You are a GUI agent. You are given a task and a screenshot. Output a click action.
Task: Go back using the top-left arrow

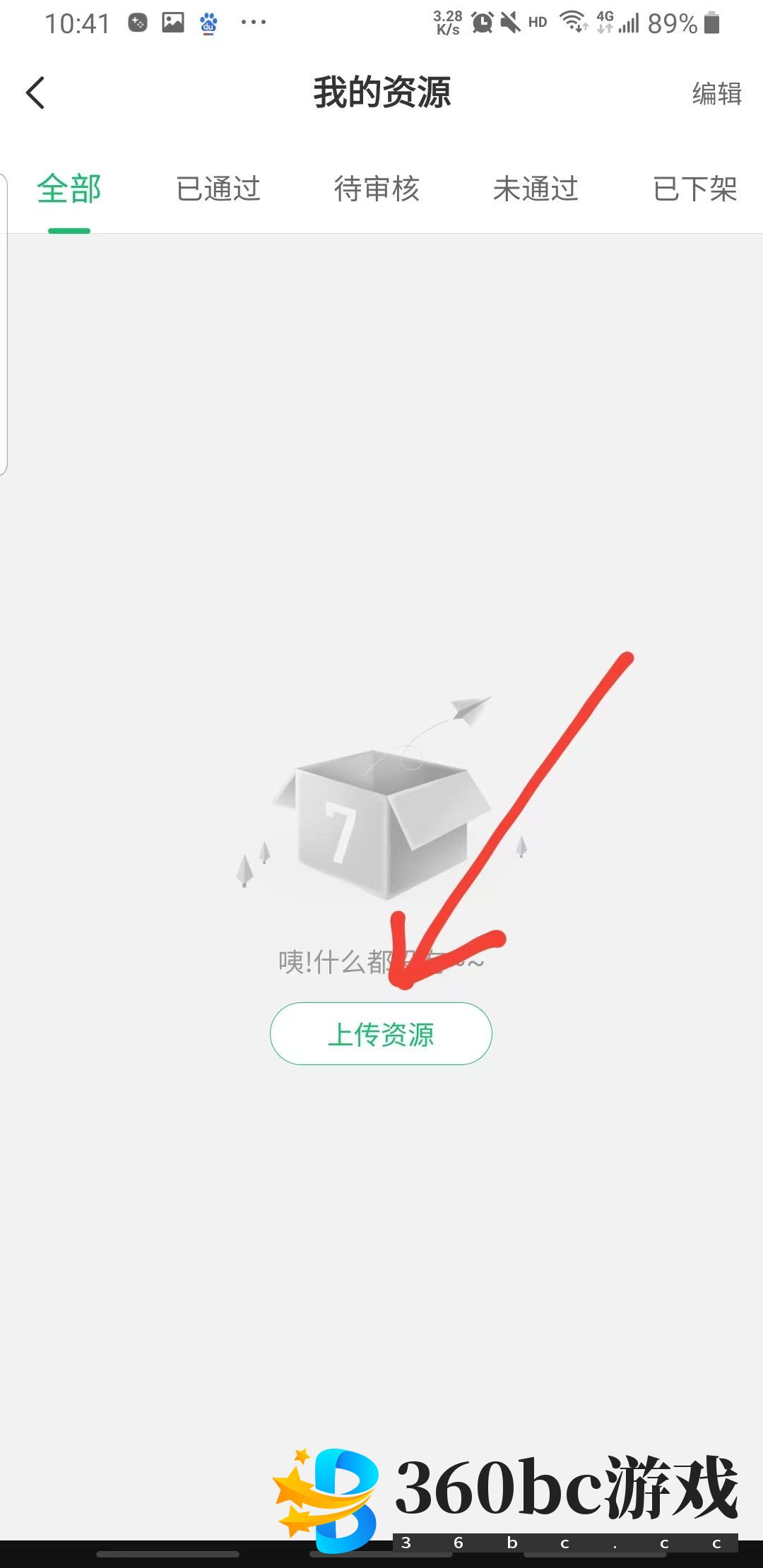(35, 93)
